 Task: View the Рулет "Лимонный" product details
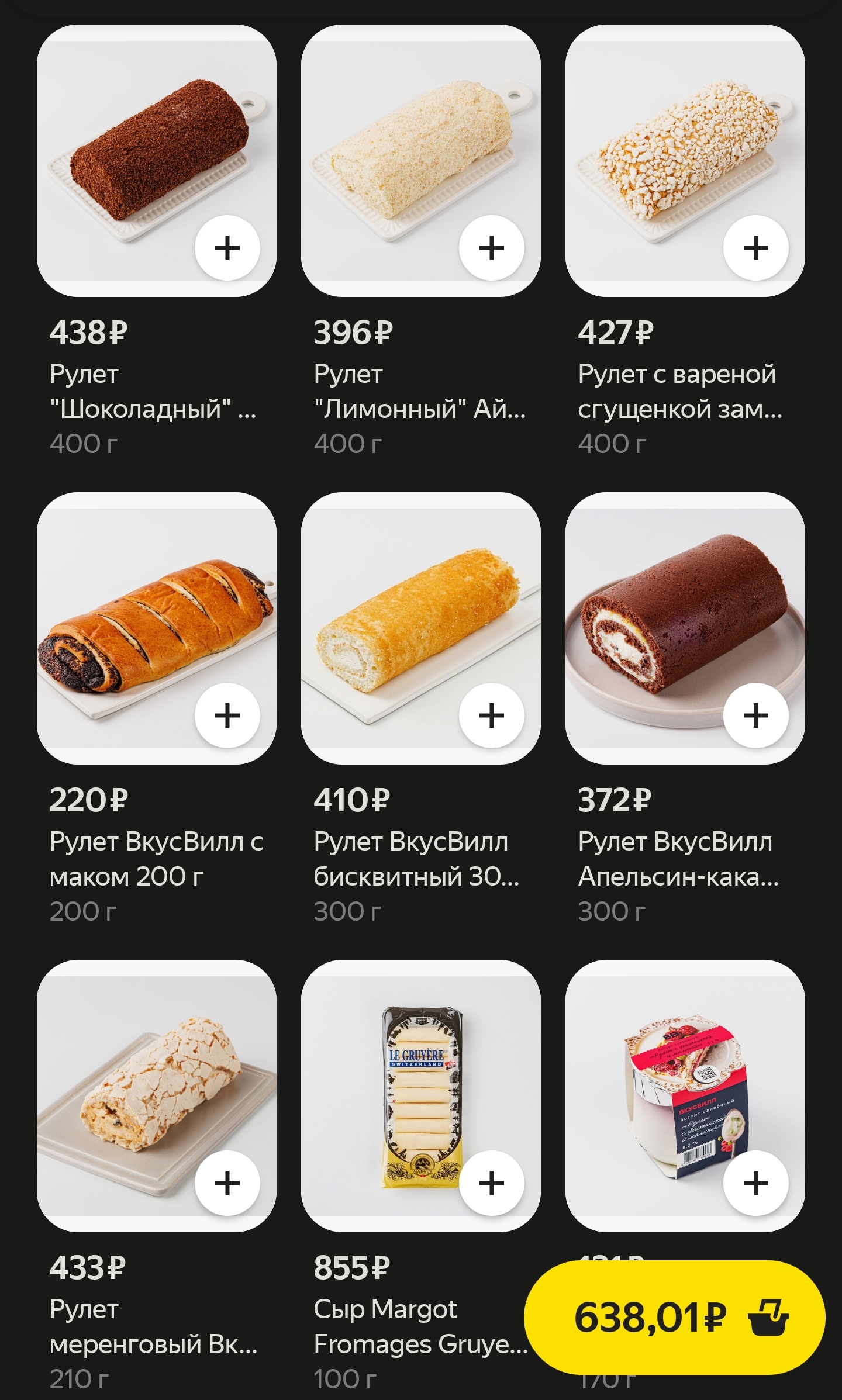[409, 152]
